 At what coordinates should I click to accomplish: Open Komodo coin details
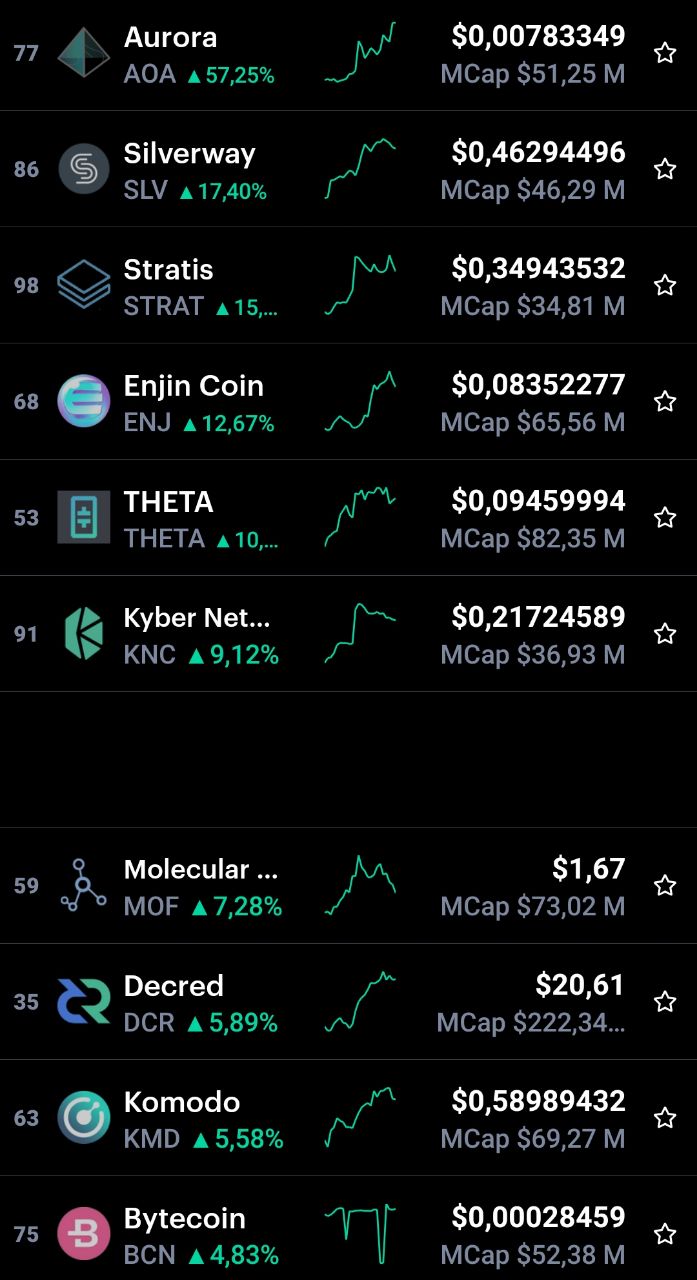click(348, 1117)
